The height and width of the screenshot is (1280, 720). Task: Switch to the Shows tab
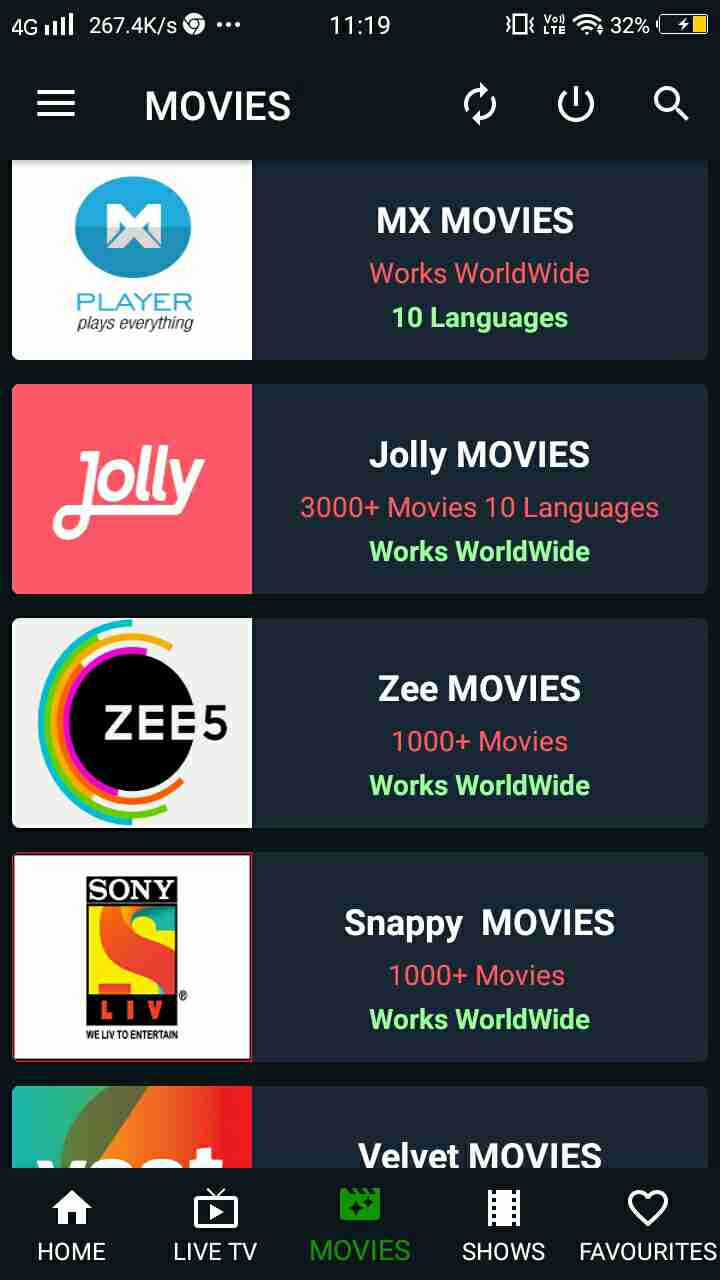[504, 1226]
